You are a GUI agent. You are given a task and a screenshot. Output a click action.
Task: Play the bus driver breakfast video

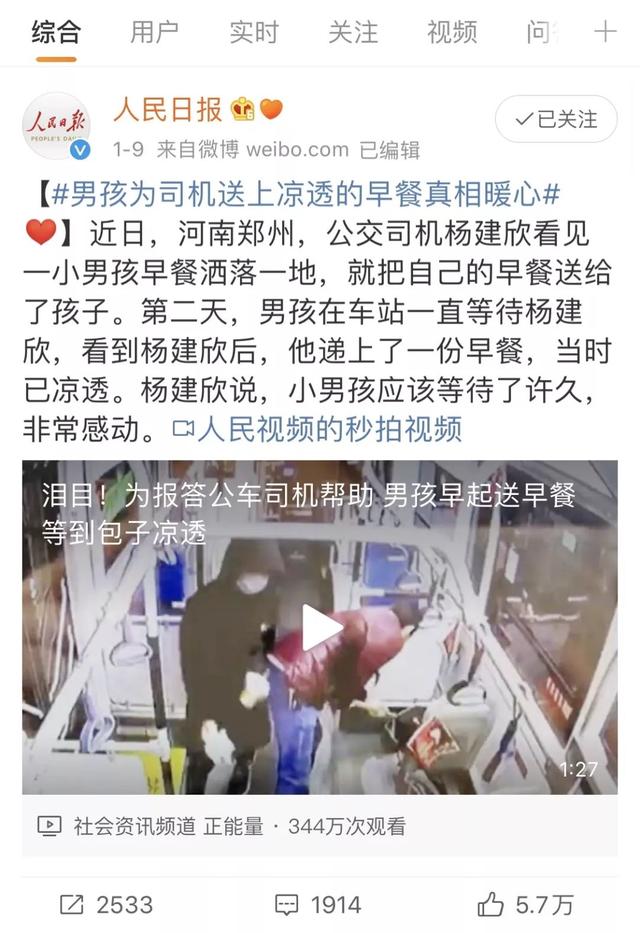coord(320,627)
